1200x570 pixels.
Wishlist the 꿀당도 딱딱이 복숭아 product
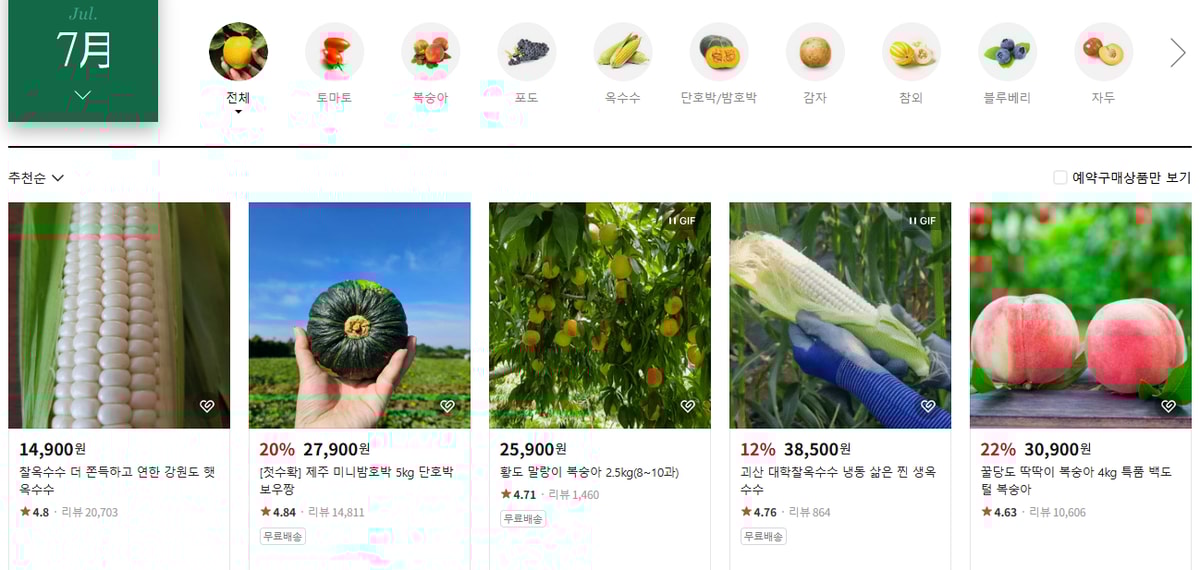1168,406
